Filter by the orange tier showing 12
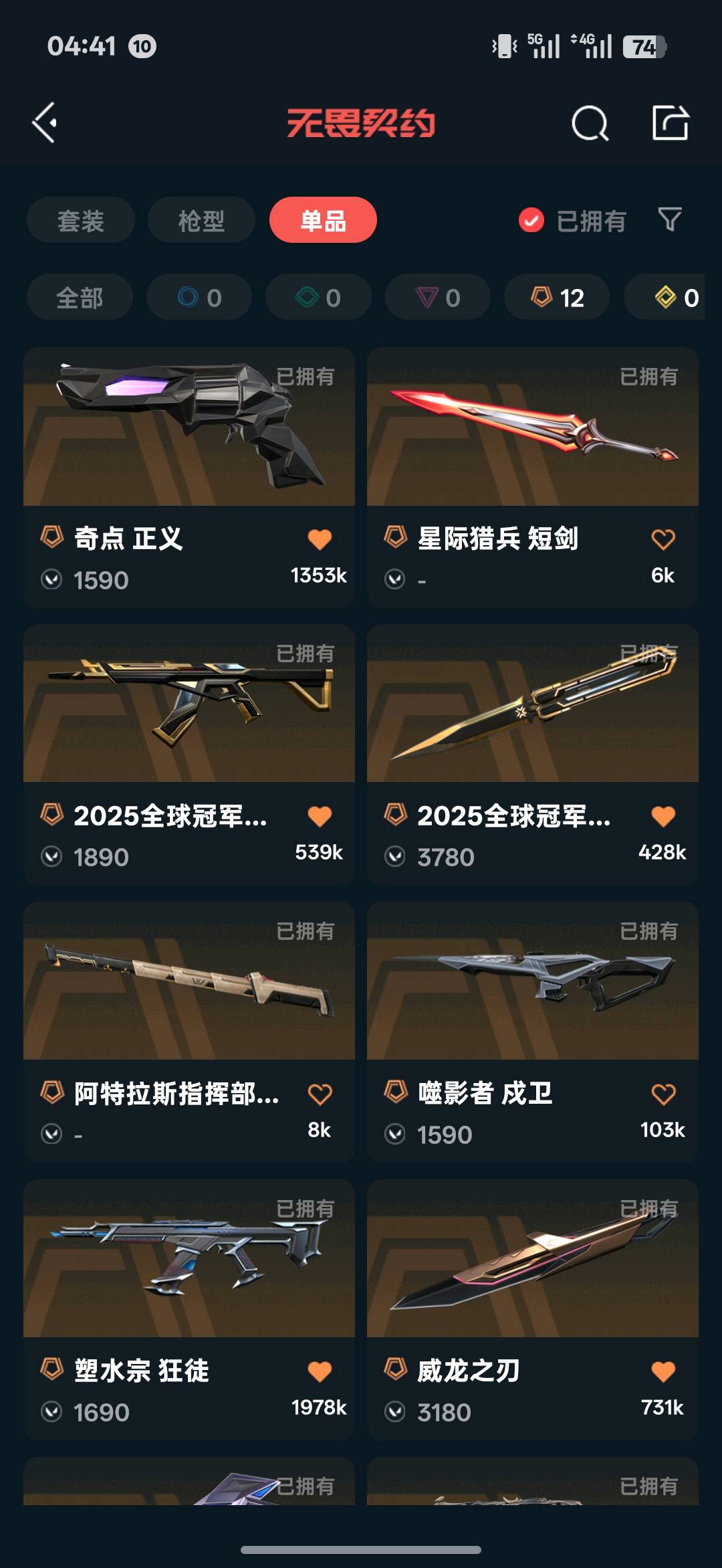Viewport: 722px width, 1568px height. (557, 297)
